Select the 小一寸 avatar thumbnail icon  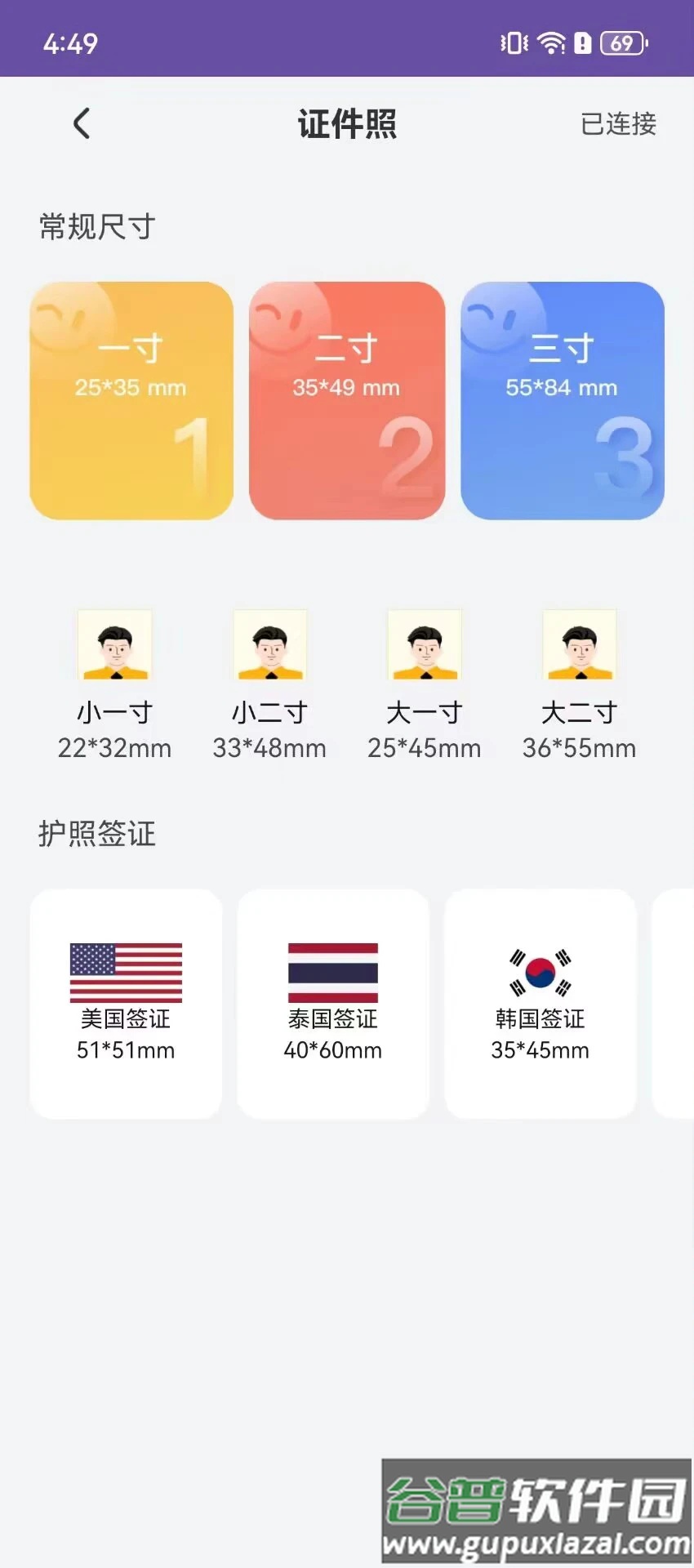click(x=113, y=645)
